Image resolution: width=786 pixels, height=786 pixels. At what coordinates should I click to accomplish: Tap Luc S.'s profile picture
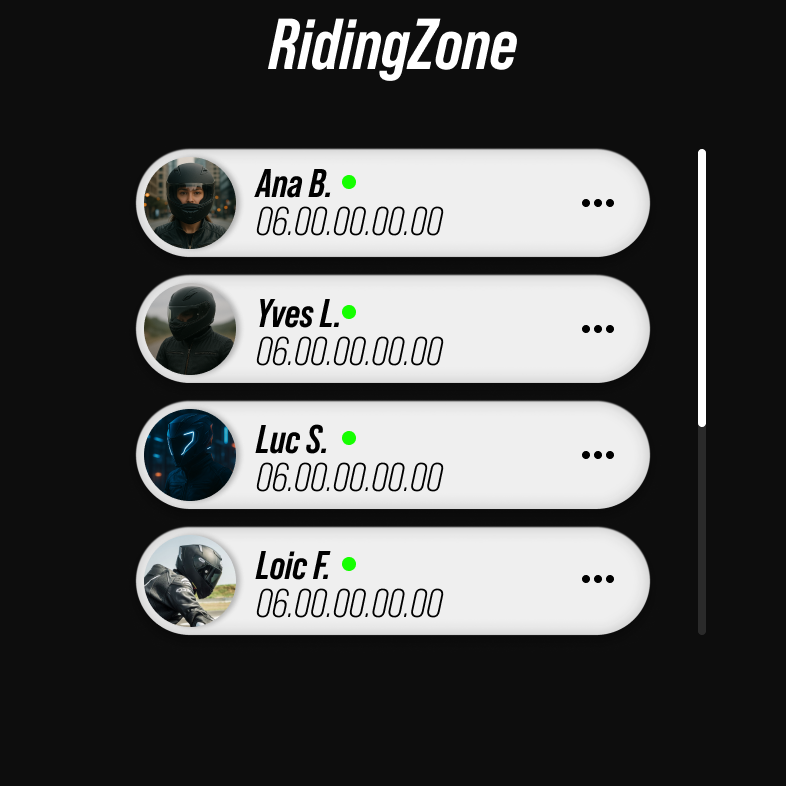coord(190,455)
